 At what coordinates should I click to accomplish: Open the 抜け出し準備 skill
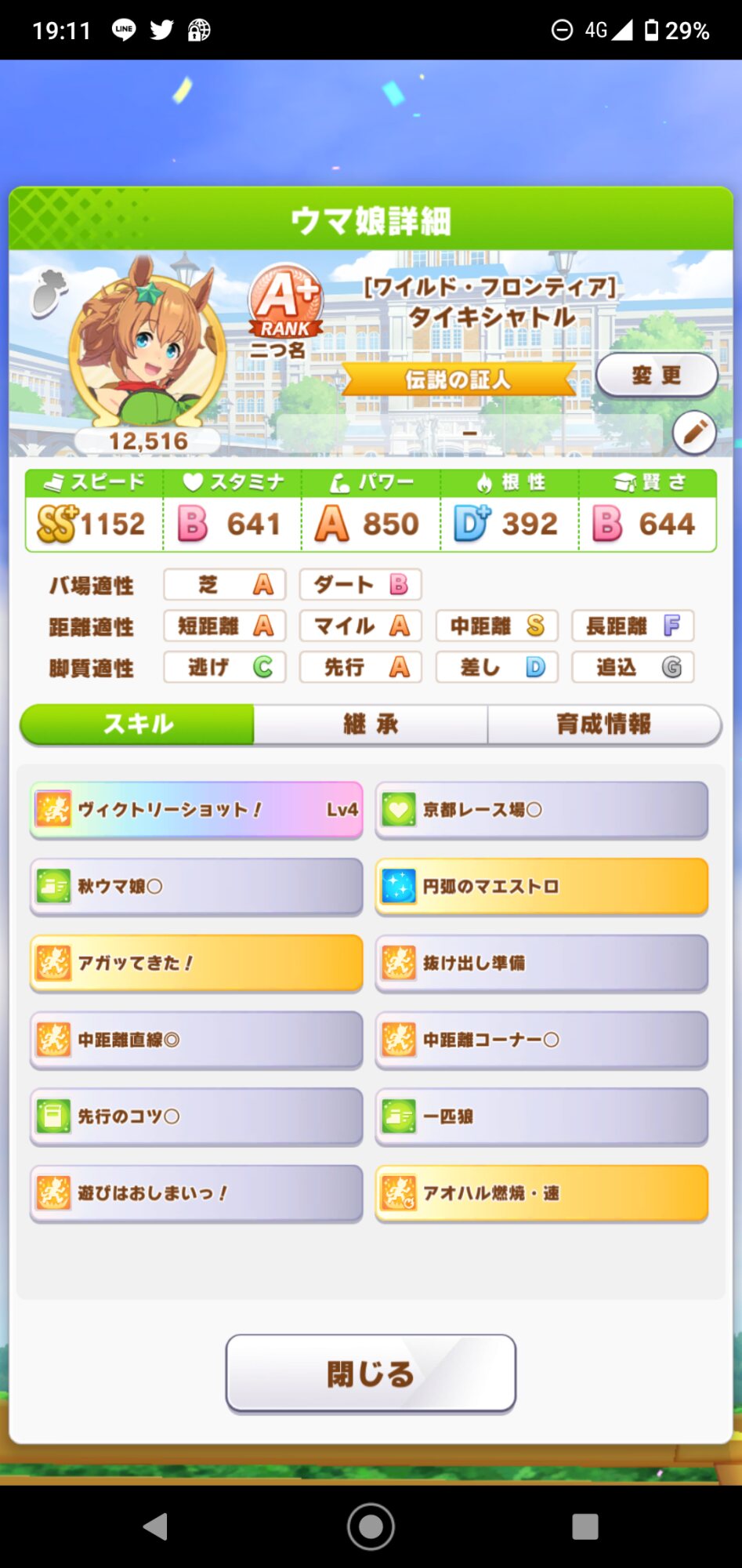tap(541, 963)
